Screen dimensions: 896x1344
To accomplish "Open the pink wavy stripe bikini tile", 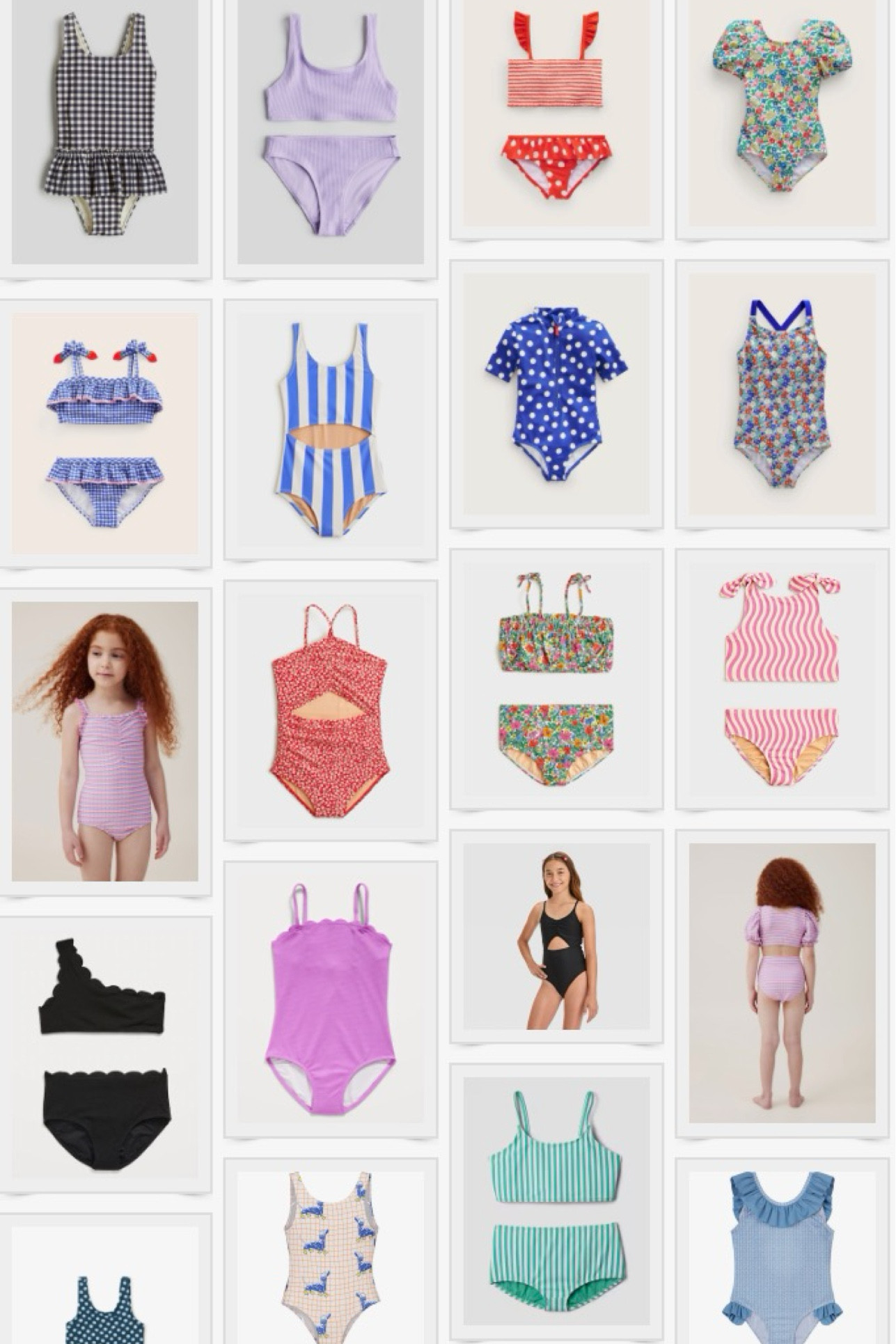I will coord(782,679).
